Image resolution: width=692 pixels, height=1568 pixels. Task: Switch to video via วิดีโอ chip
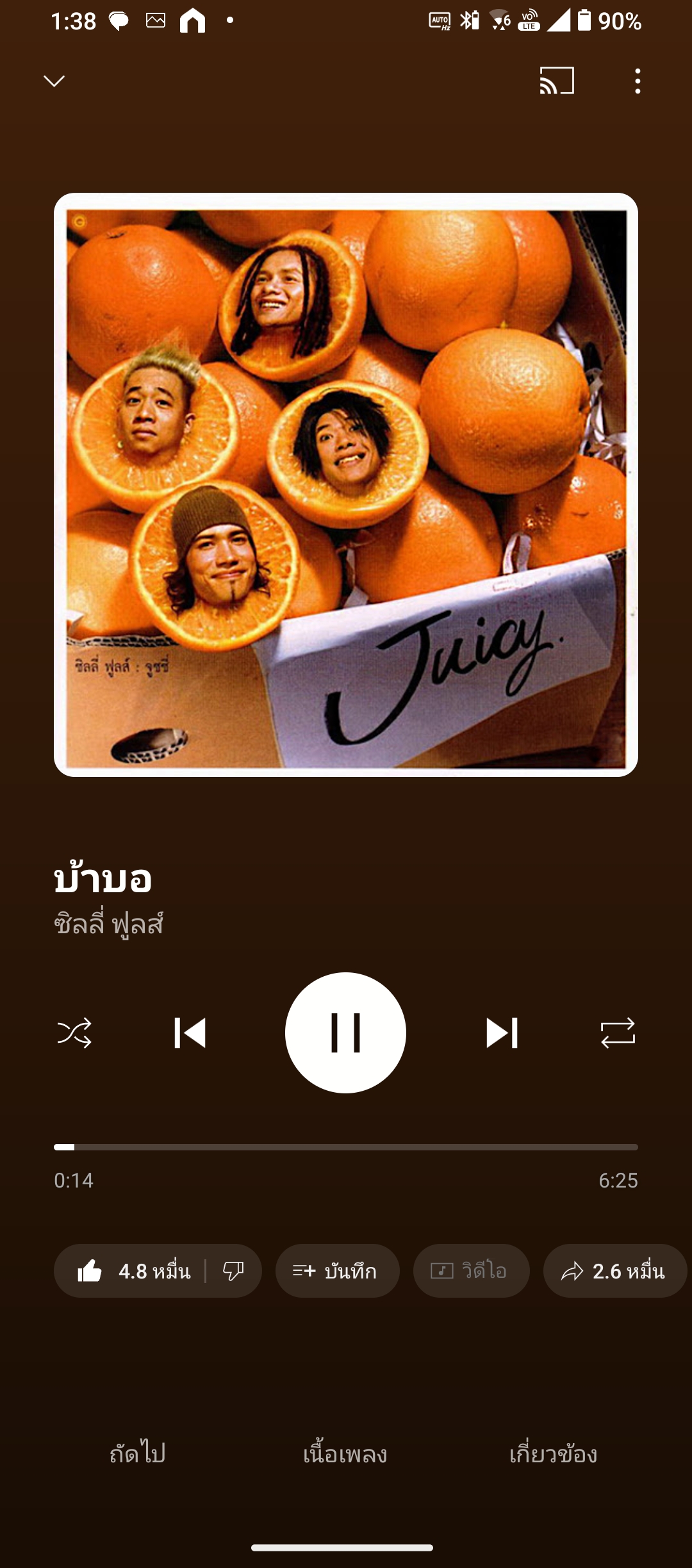[472, 1271]
